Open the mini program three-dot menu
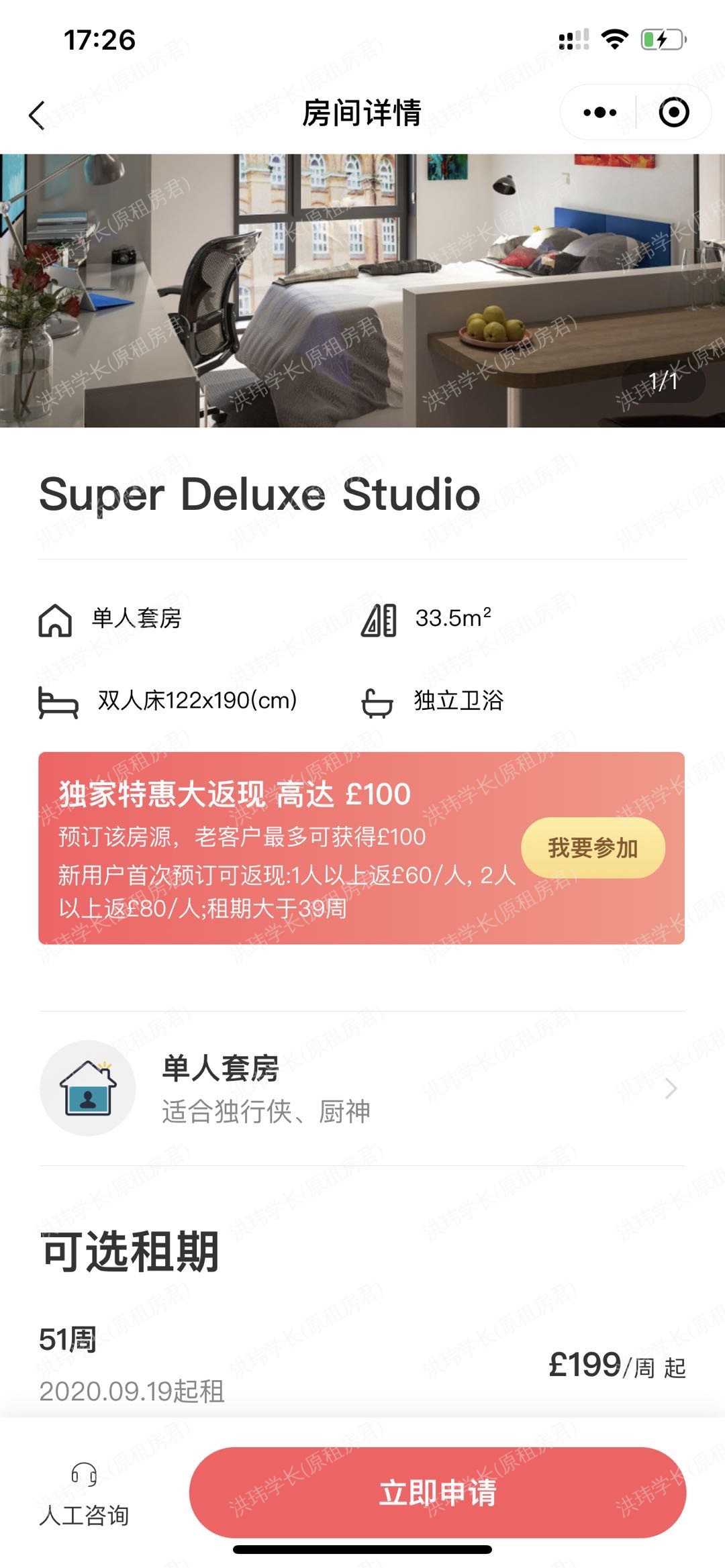The image size is (725, 1568). tap(599, 113)
